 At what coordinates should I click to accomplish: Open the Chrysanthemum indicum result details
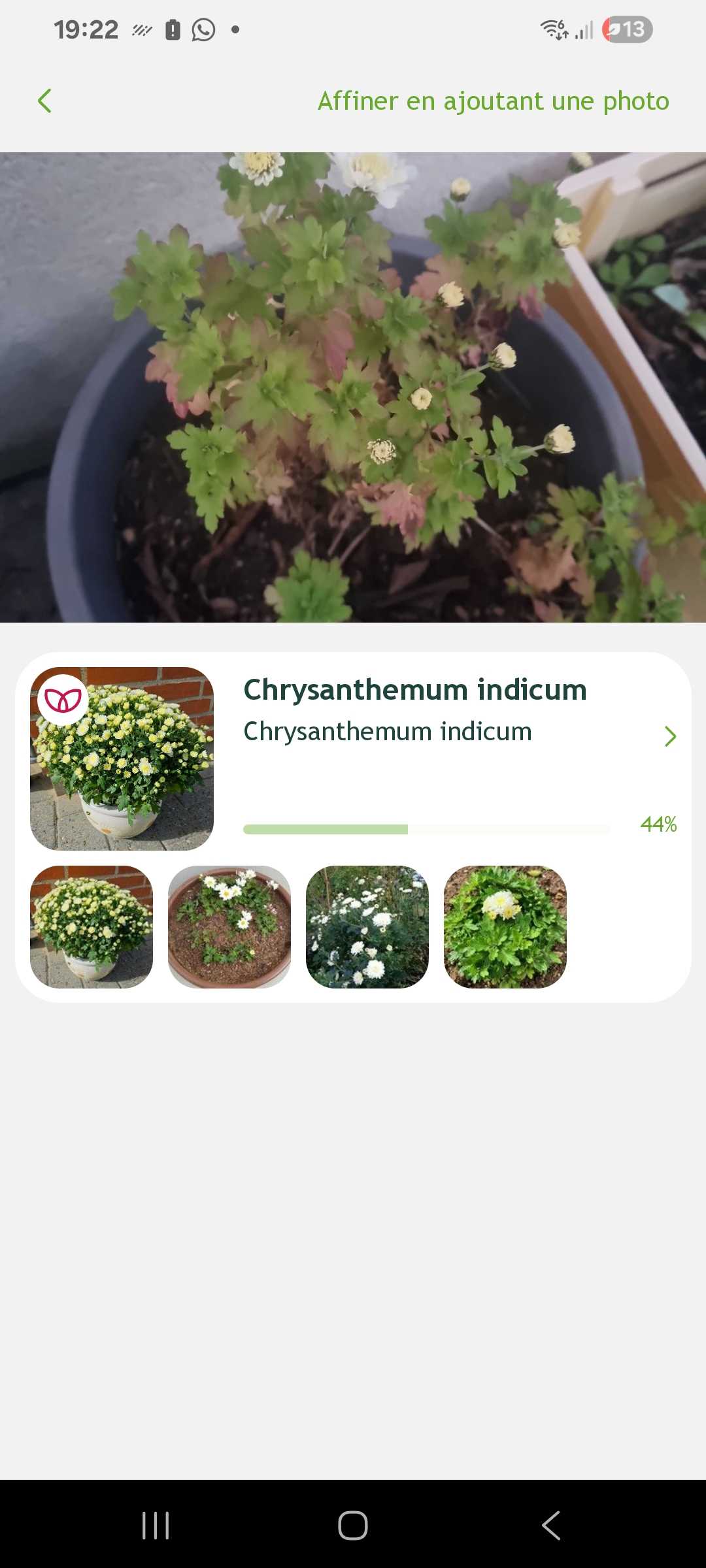(x=669, y=736)
